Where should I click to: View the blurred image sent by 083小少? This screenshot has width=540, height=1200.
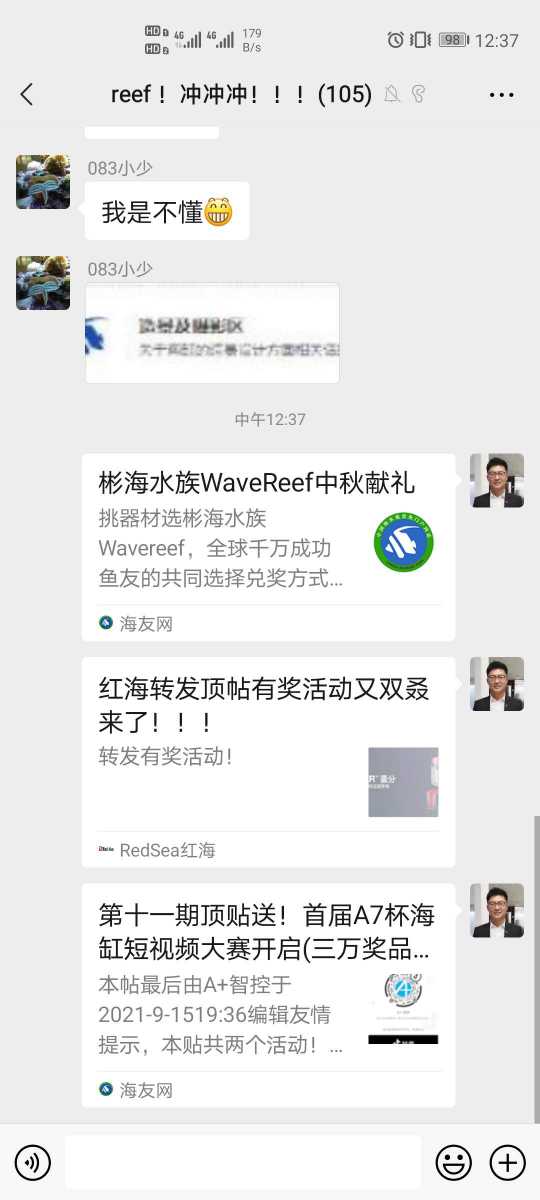(x=212, y=333)
